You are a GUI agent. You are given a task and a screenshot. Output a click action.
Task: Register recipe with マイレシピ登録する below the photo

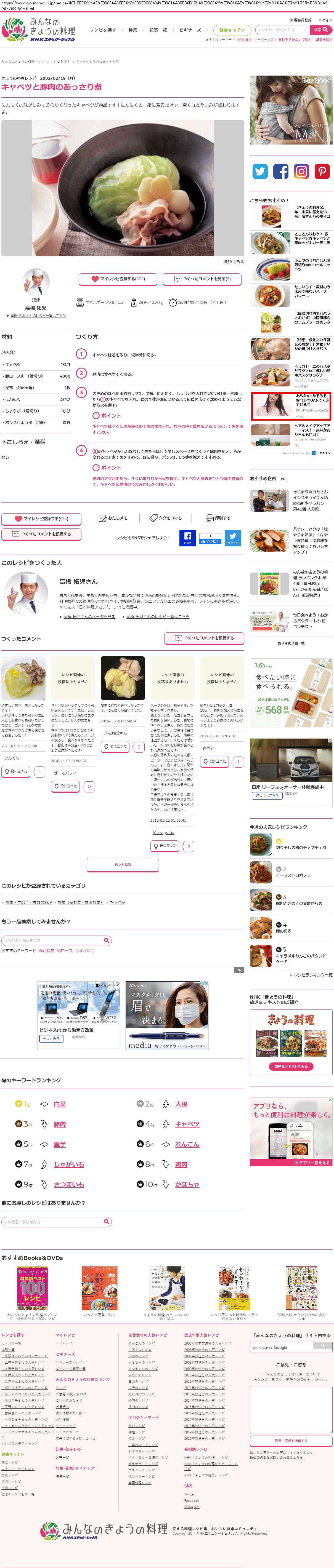click(x=118, y=279)
